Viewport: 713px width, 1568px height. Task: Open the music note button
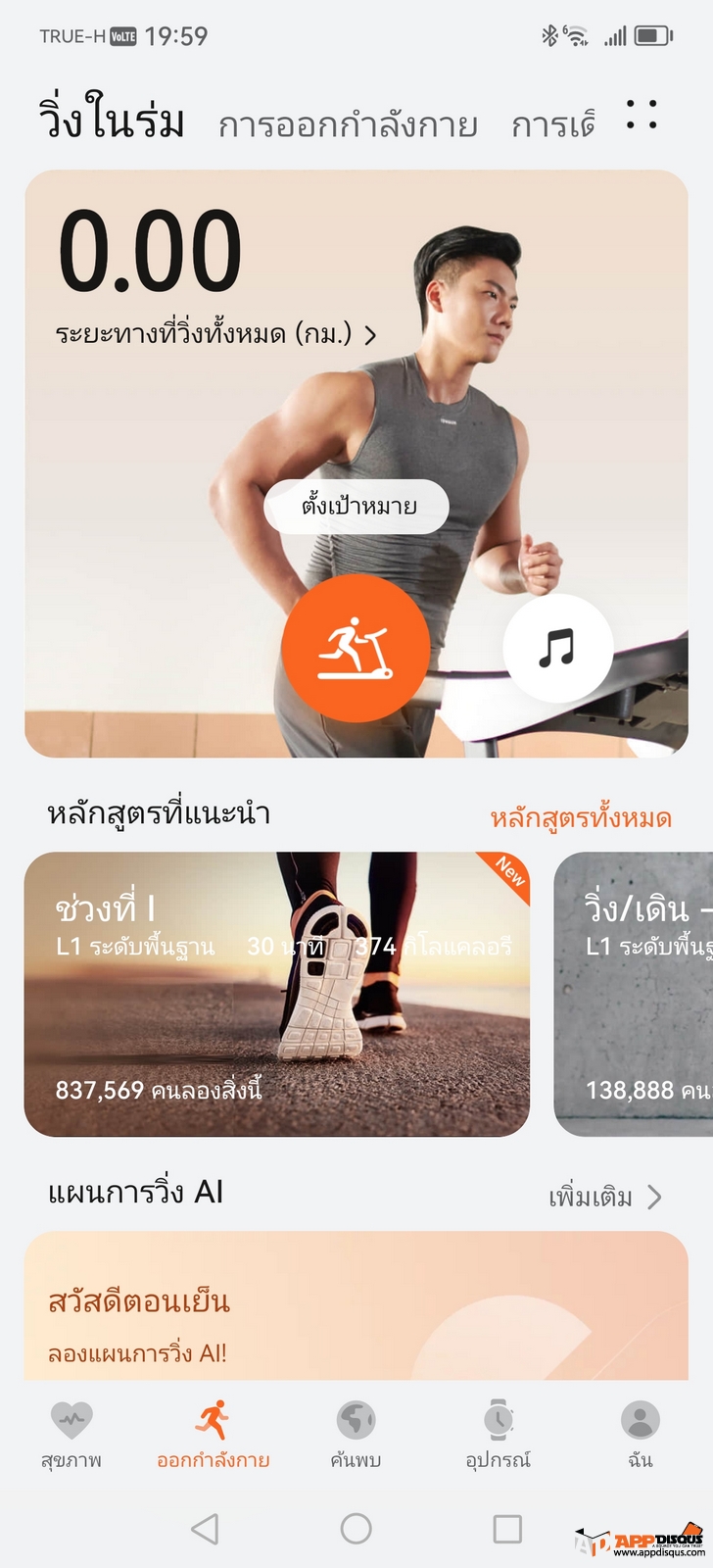click(557, 648)
